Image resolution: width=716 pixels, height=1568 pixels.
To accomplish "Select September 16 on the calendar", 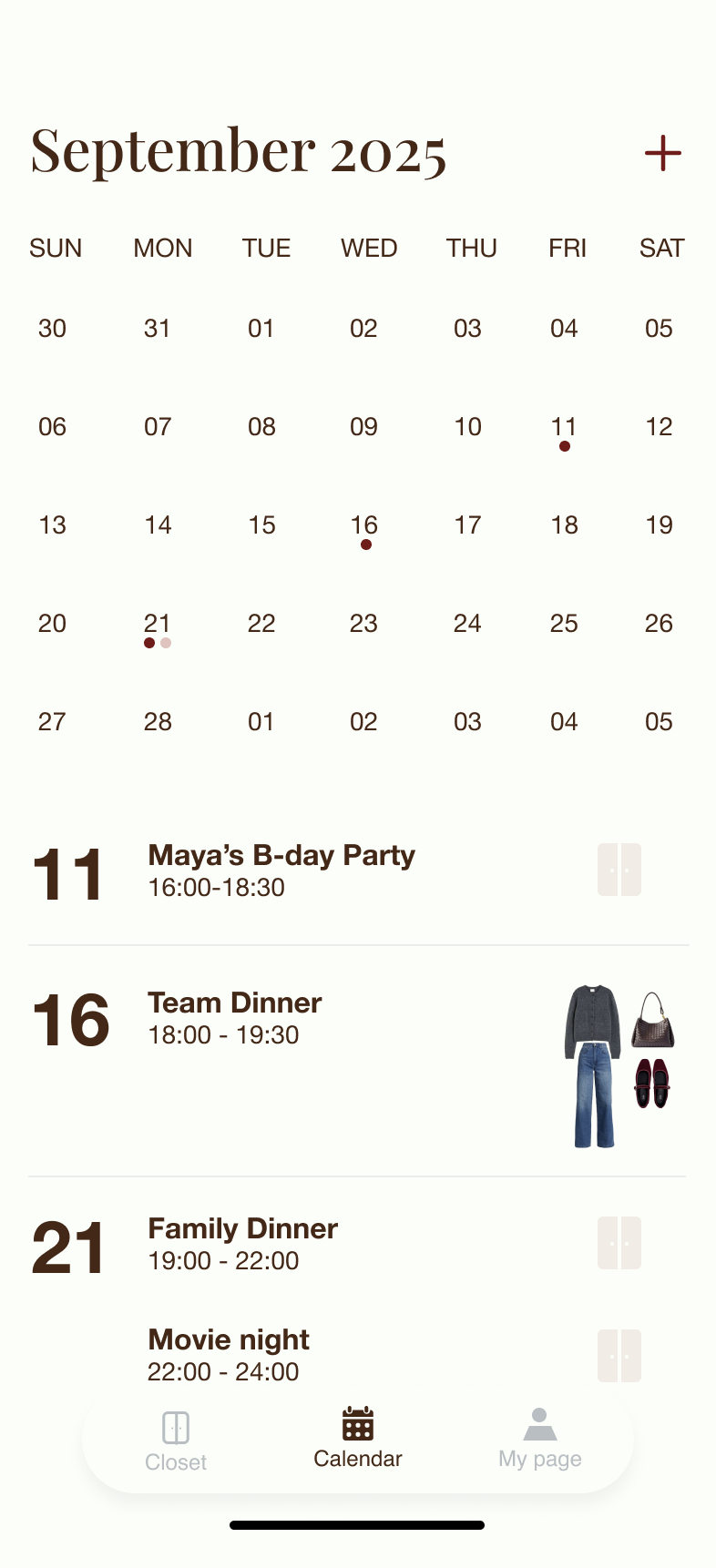I will click(x=364, y=525).
